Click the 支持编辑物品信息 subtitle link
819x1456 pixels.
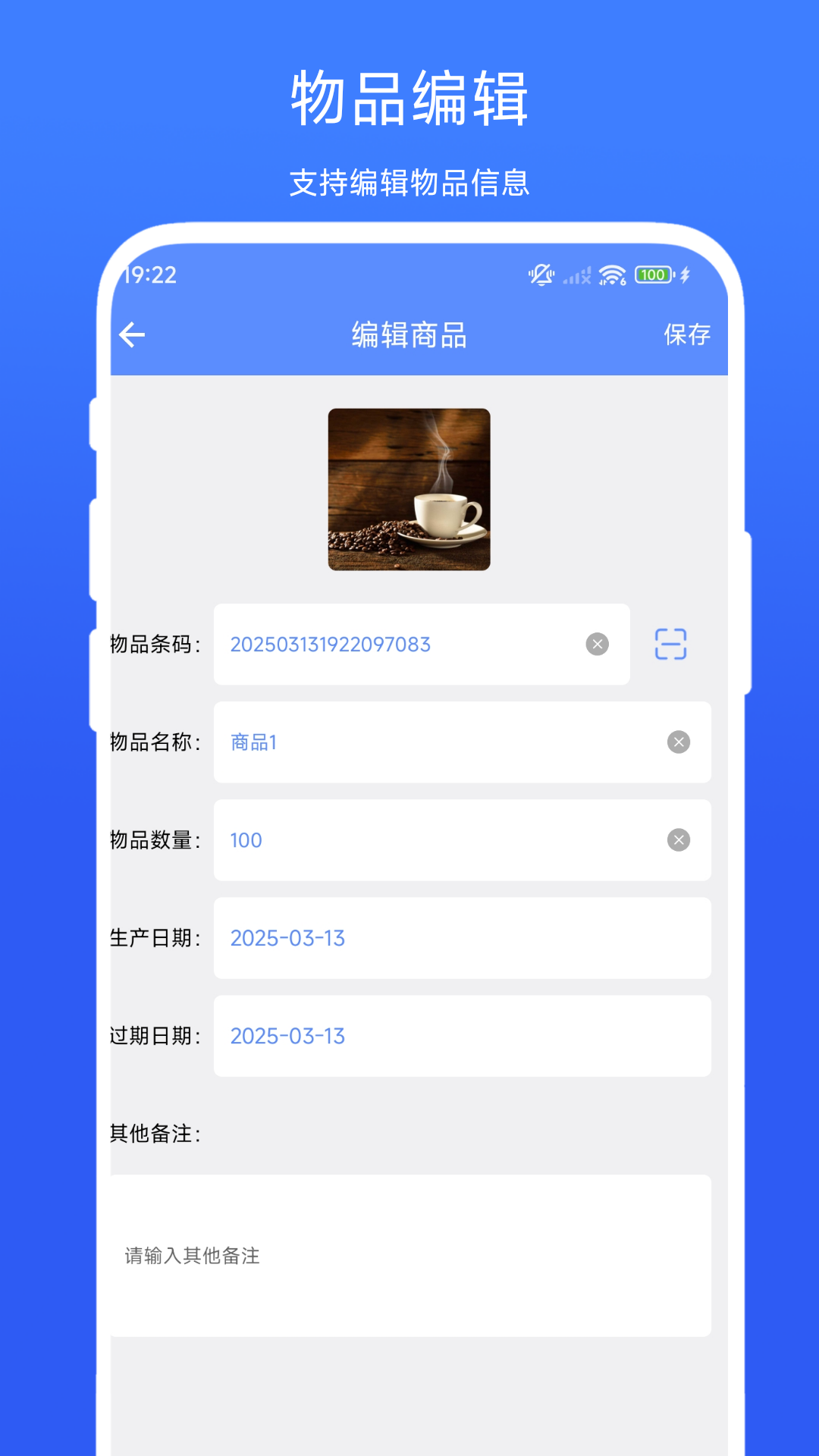(409, 182)
